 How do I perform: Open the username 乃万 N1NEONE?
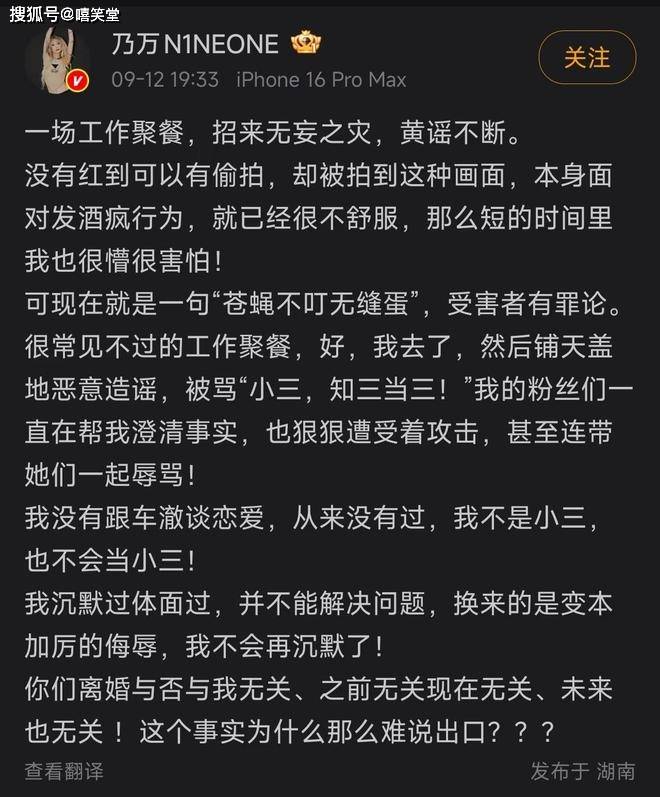195,43
